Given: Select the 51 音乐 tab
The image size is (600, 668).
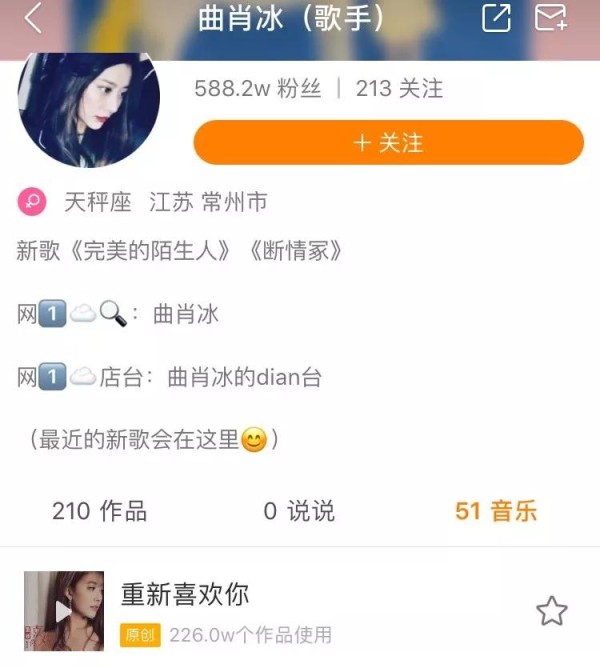Looking at the screenshot, I should (496, 511).
